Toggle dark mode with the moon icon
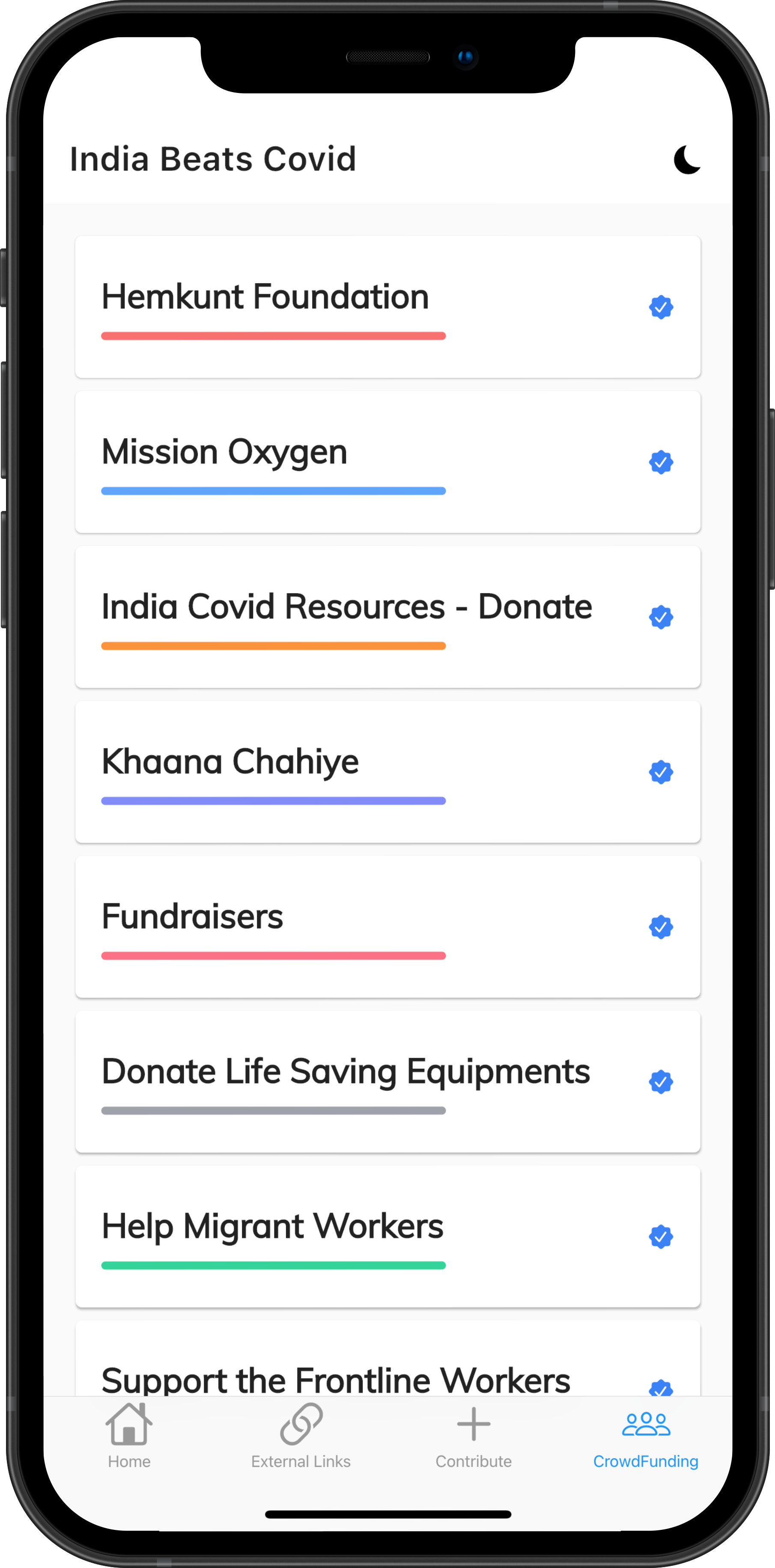The image size is (775, 1568). click(687, 160)
